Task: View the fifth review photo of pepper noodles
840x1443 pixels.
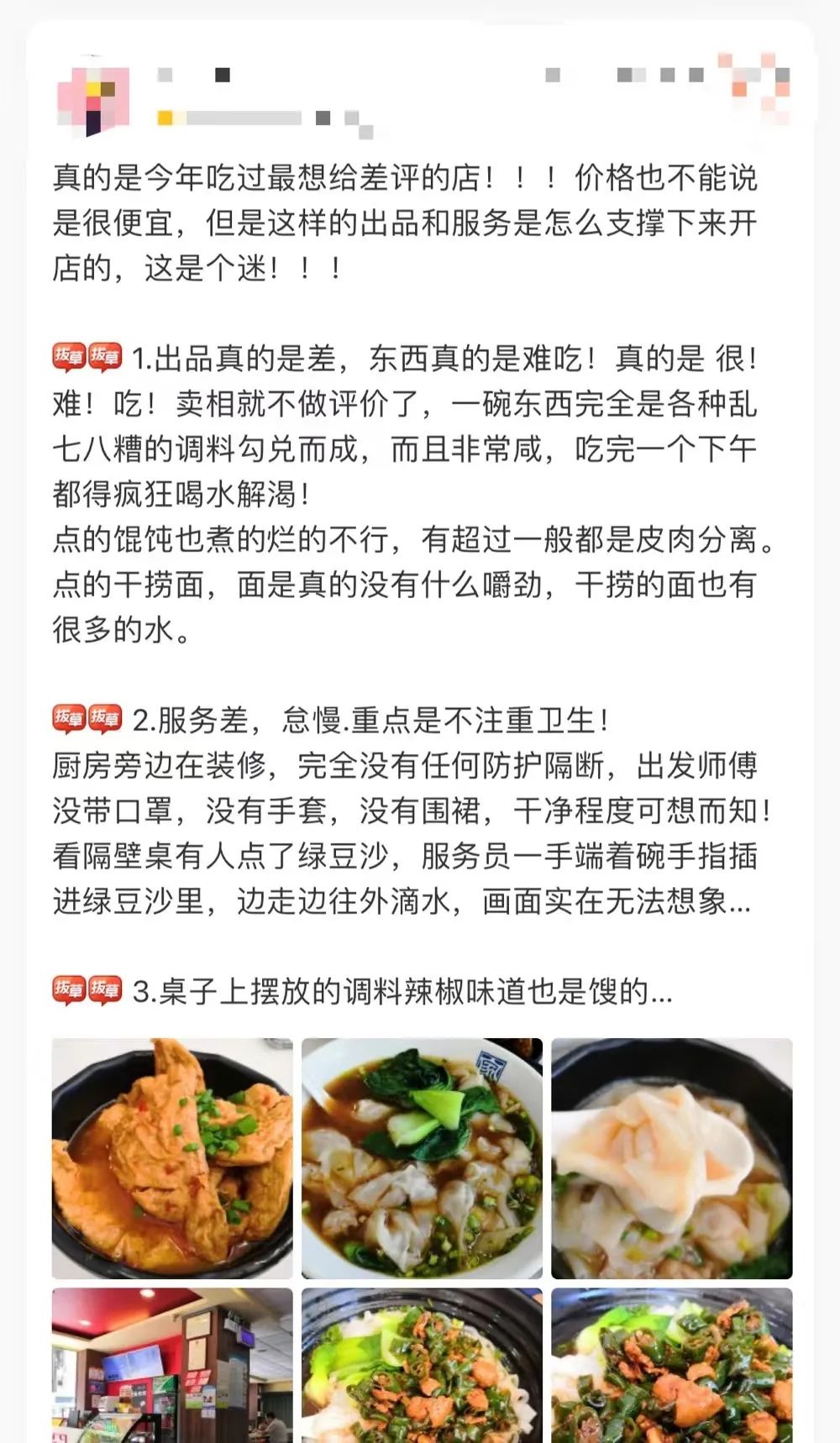Action: coord(422,1365)
